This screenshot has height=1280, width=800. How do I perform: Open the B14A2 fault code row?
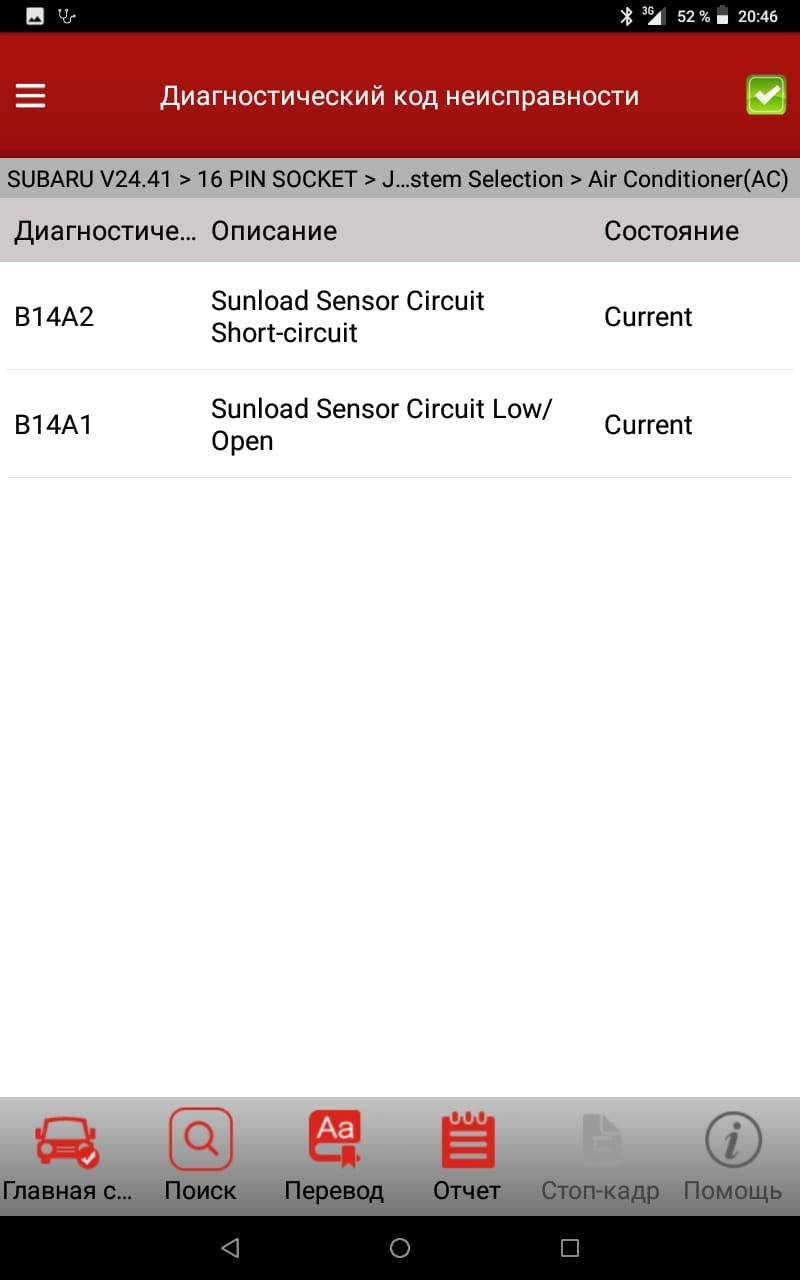(x=400, y=317)
